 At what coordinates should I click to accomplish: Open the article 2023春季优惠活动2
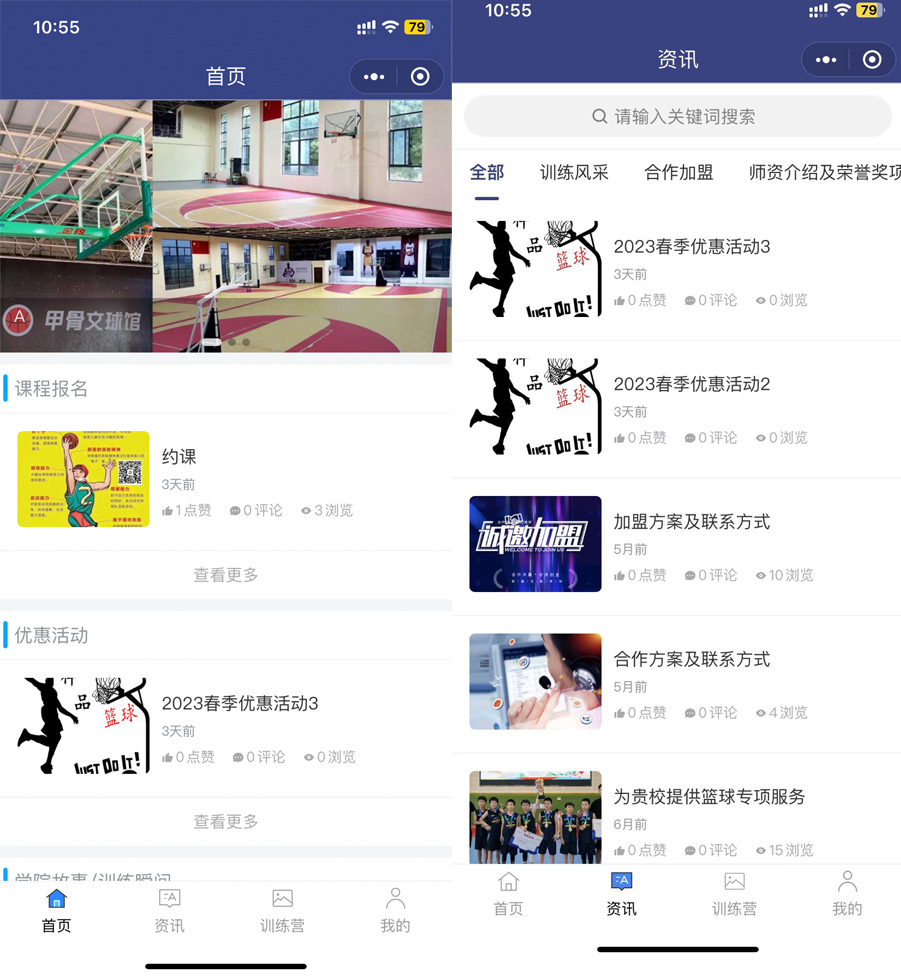point(691,384)
